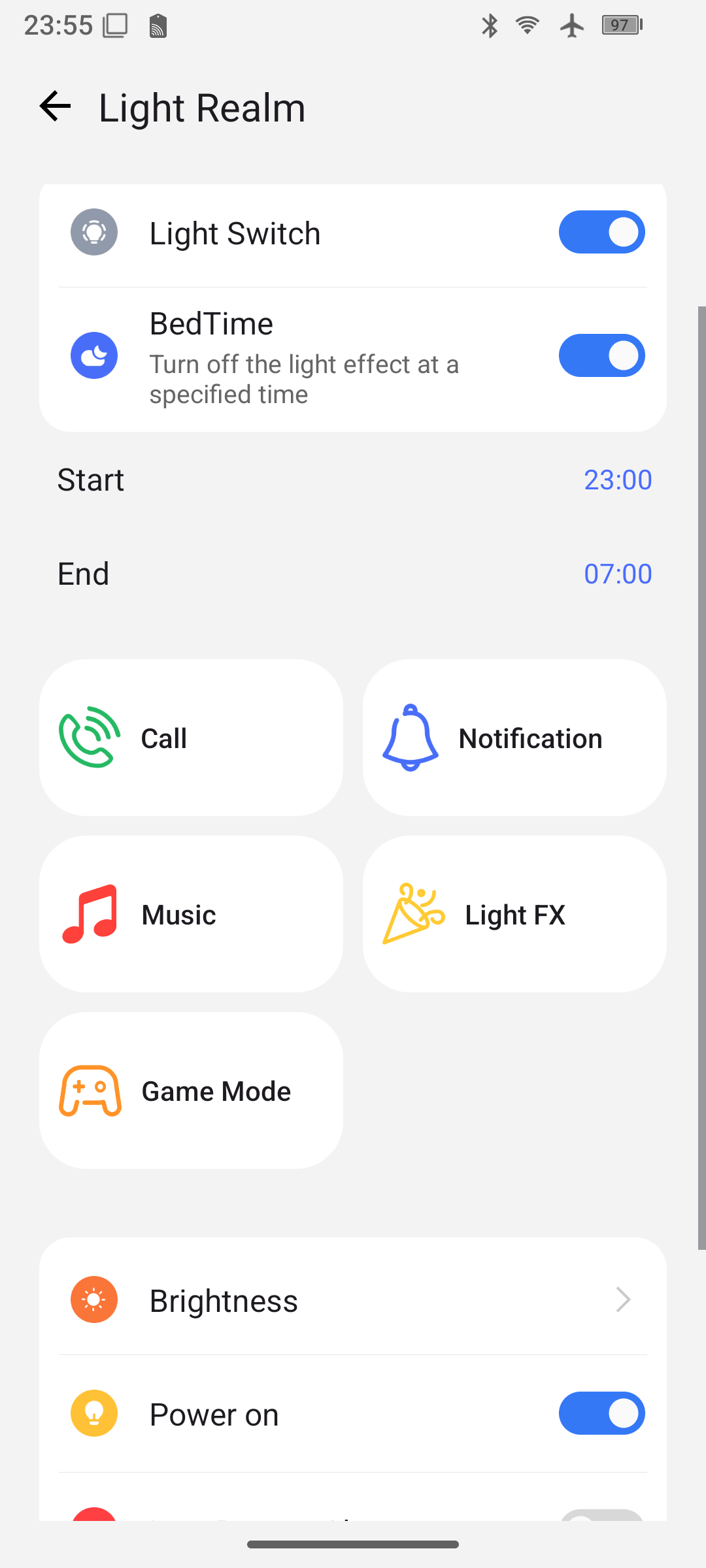
Task: Open Light FX effects
Action: (514, 914)
